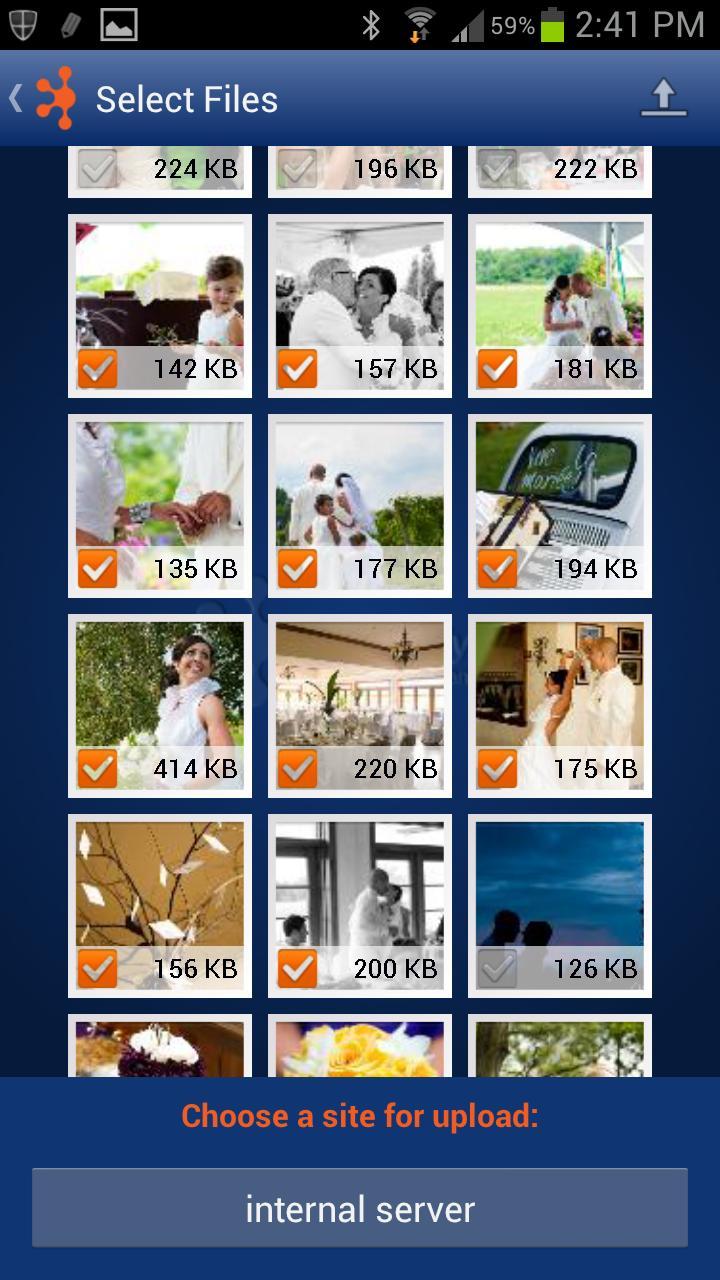Screen dimensions: 720x1280
Task: Check the 224 KB photo
Action: [98, 169]
